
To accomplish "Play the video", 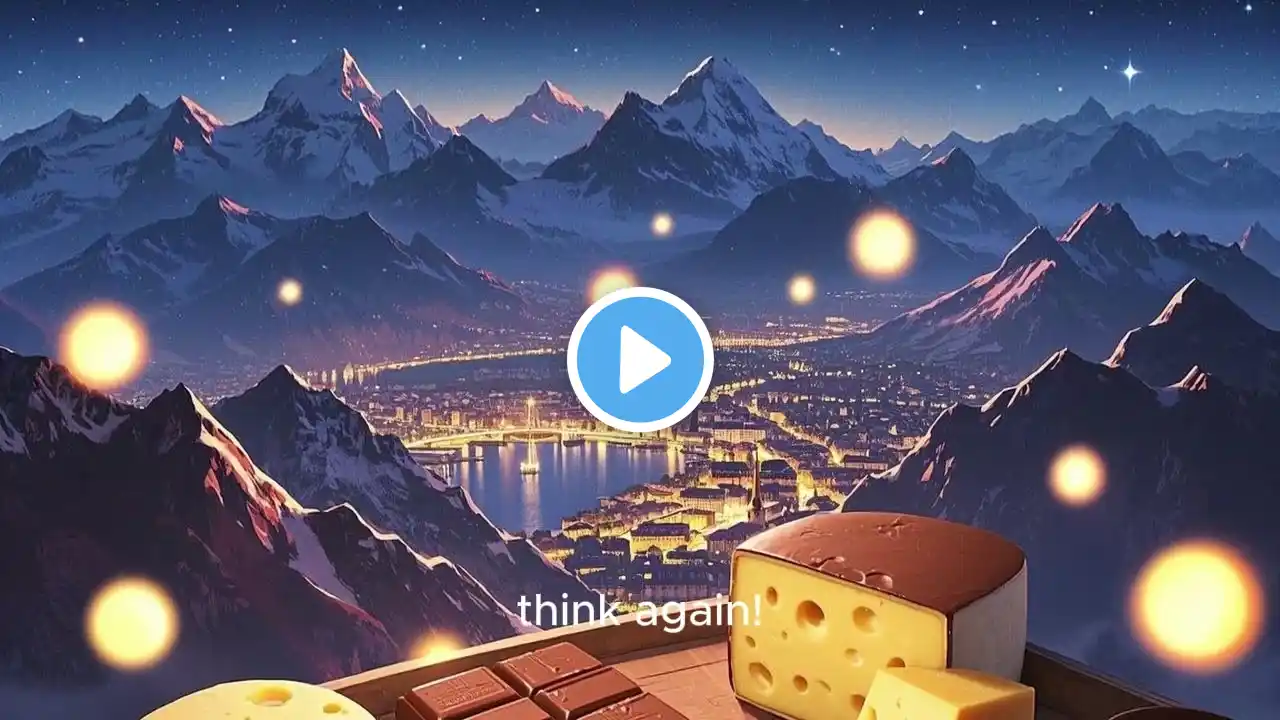I will [x=640, y=360].
